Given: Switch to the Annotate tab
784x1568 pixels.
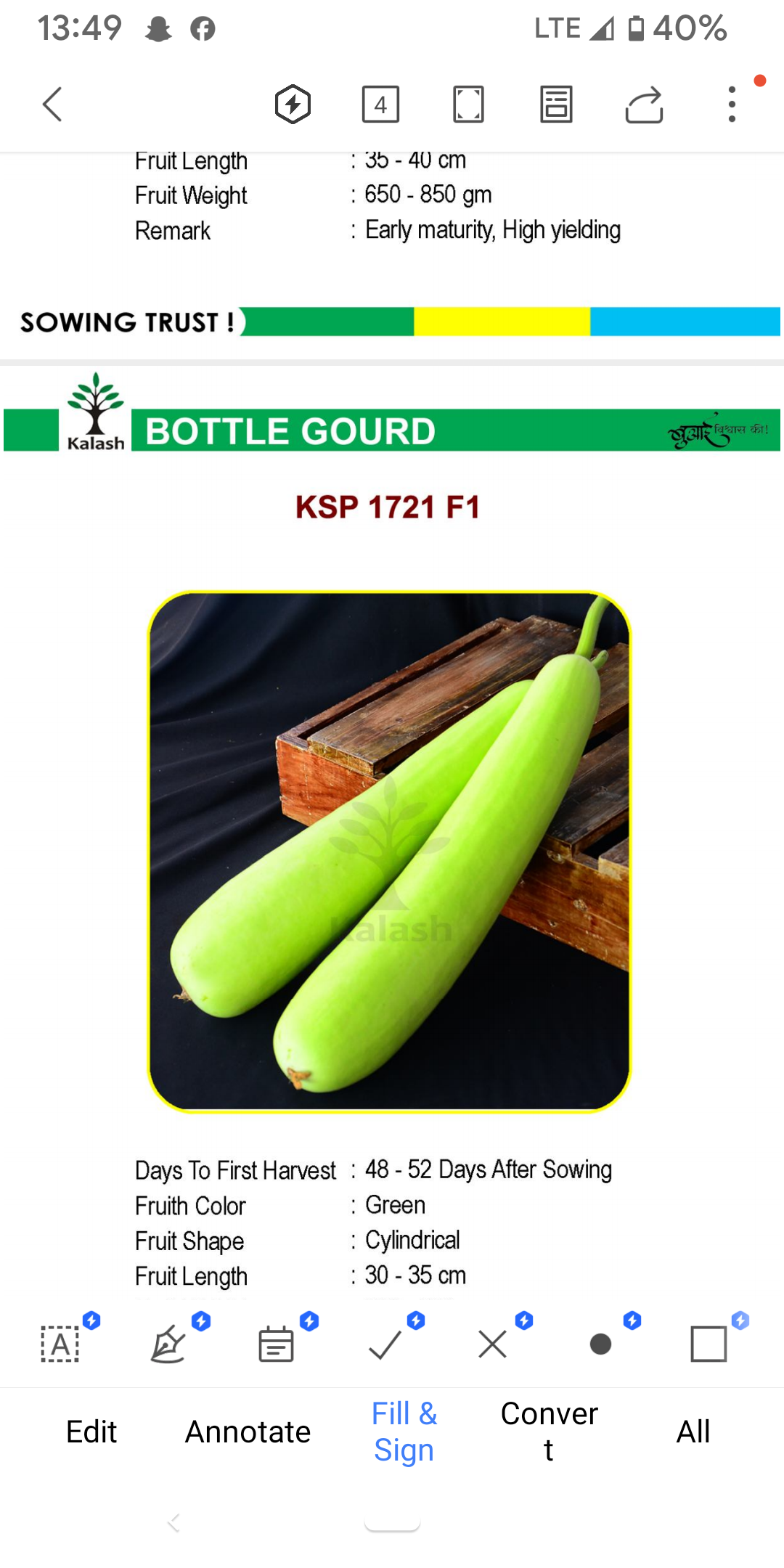Looking at the screenshot, I should [248, 1432].
